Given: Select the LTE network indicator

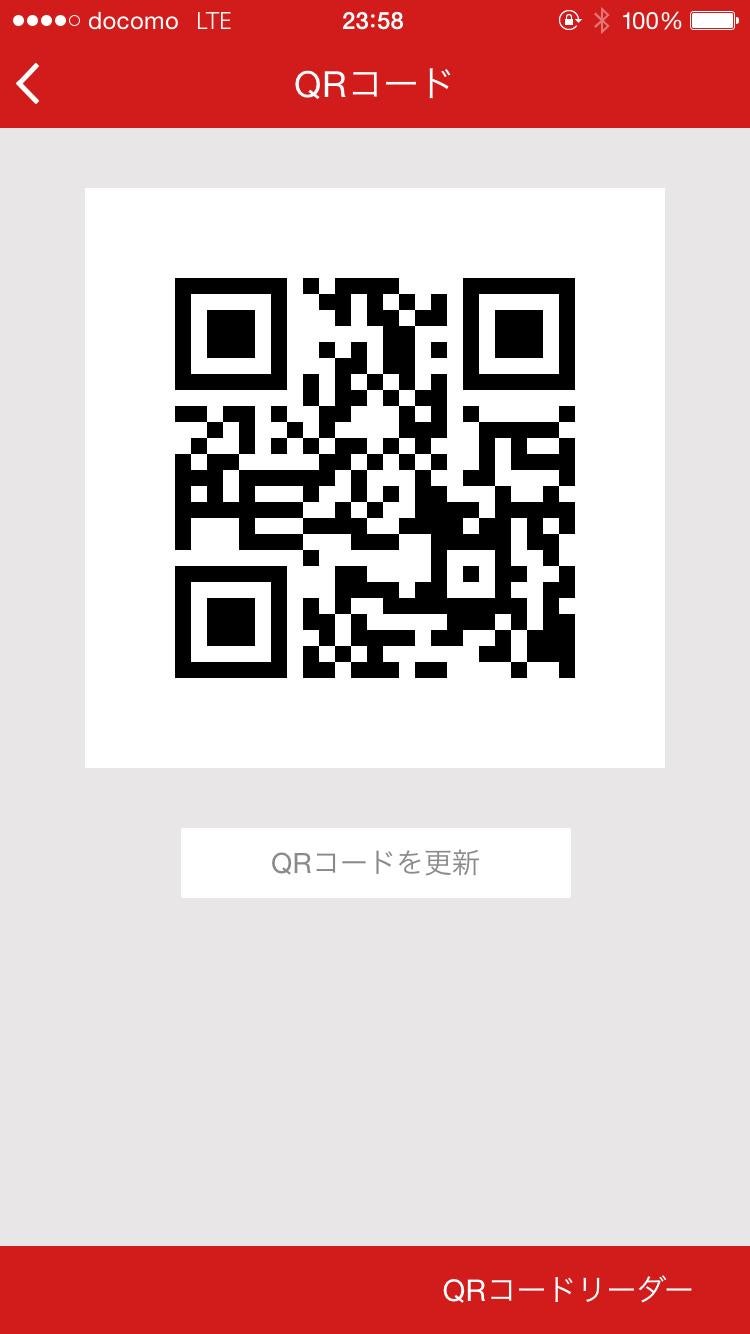Looking at the screenshot, I should point(217,20).
